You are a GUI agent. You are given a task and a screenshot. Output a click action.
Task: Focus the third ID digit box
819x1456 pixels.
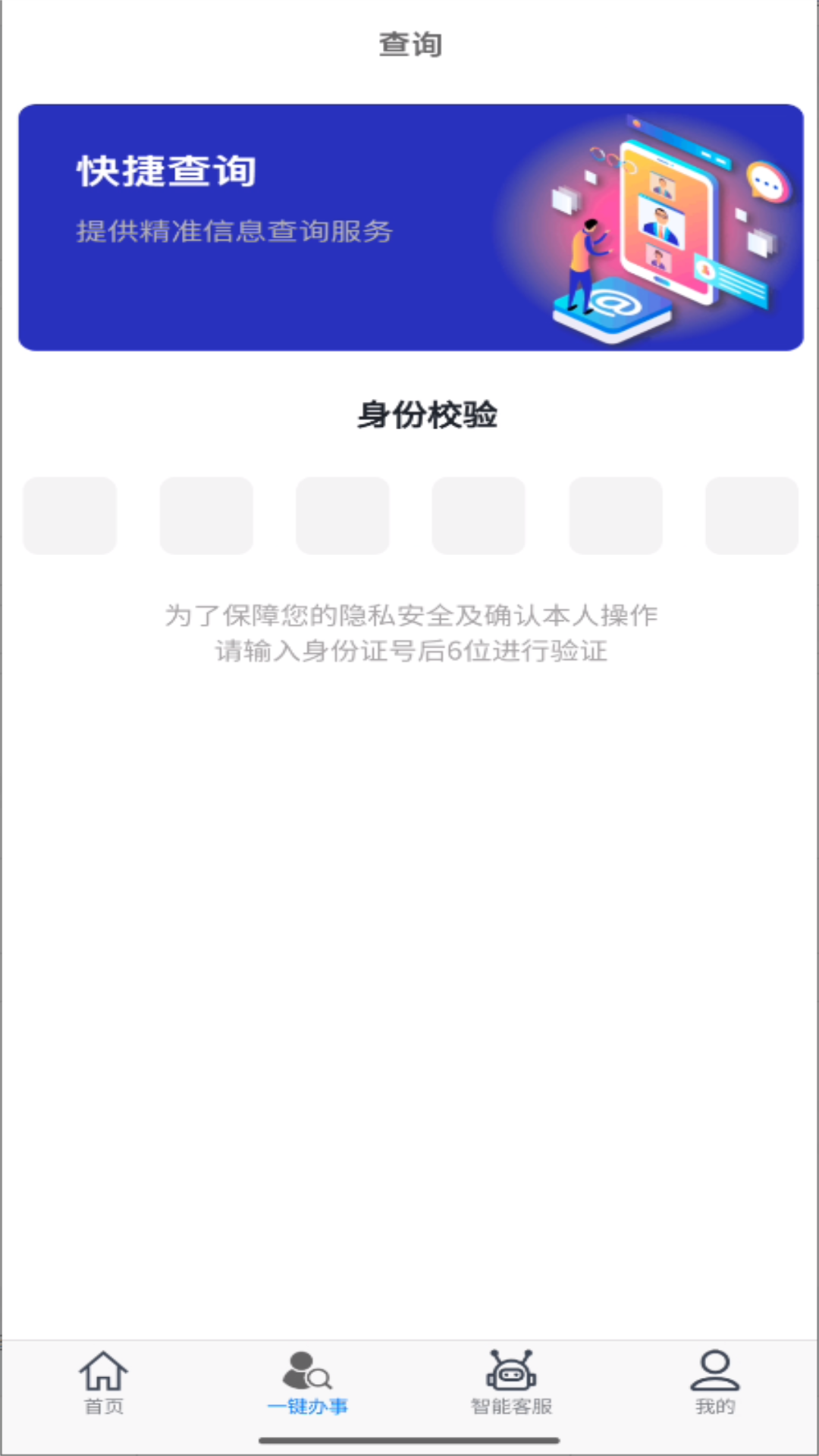(x=343, y=516)
